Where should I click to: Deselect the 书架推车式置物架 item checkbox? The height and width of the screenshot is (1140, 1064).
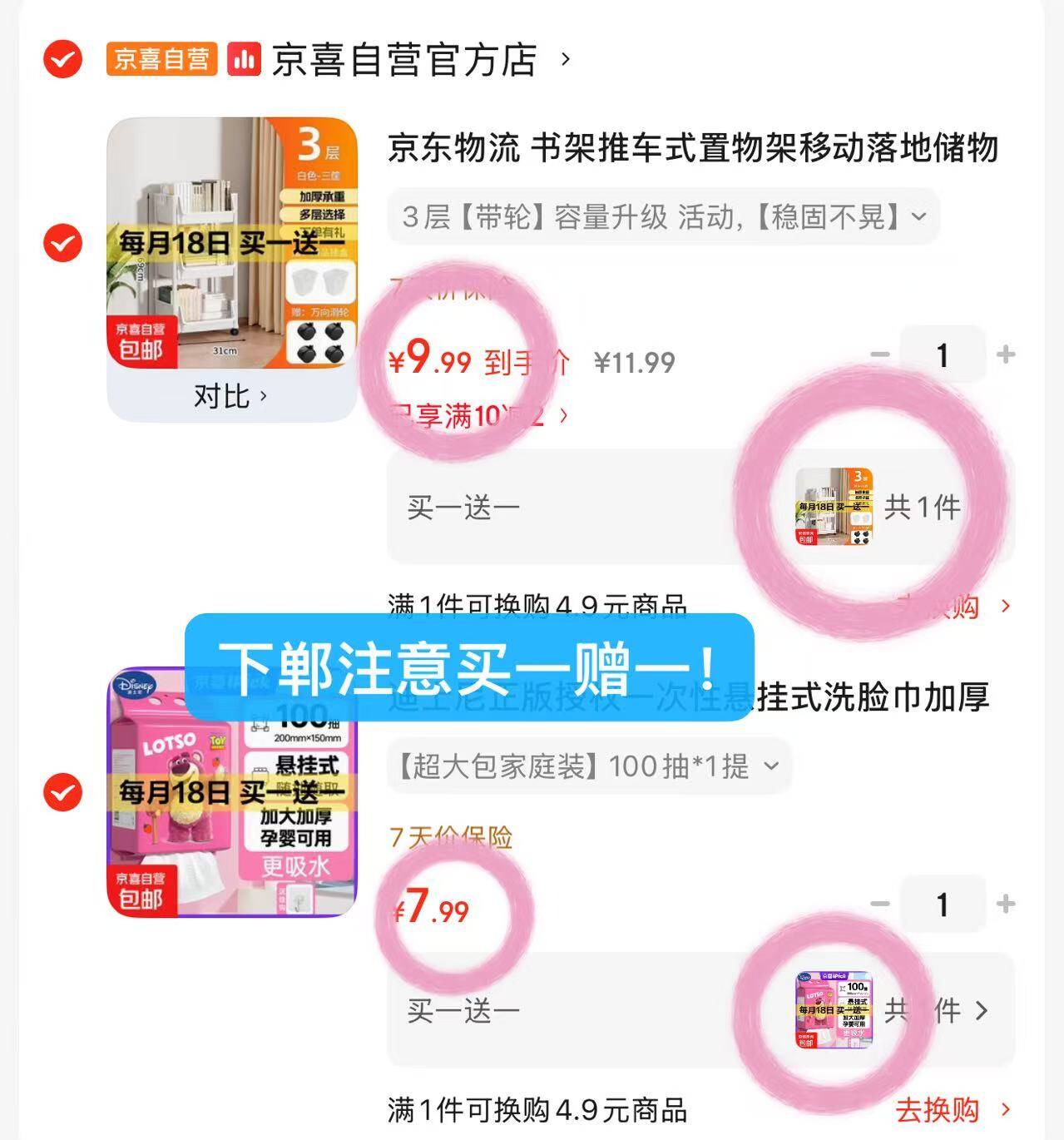(x=62, y=243)
